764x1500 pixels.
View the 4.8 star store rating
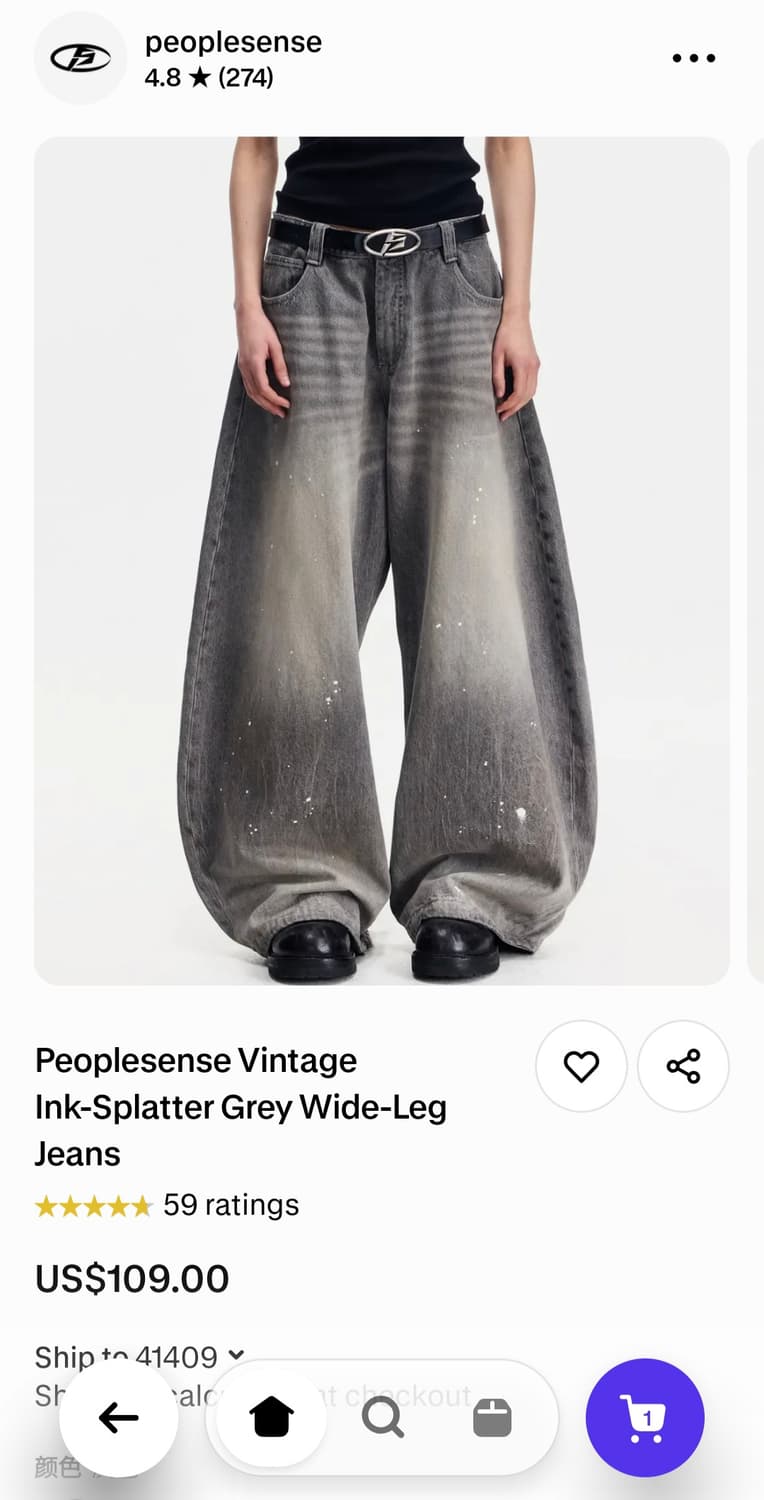pyautogui.click(x=208, y=76)
